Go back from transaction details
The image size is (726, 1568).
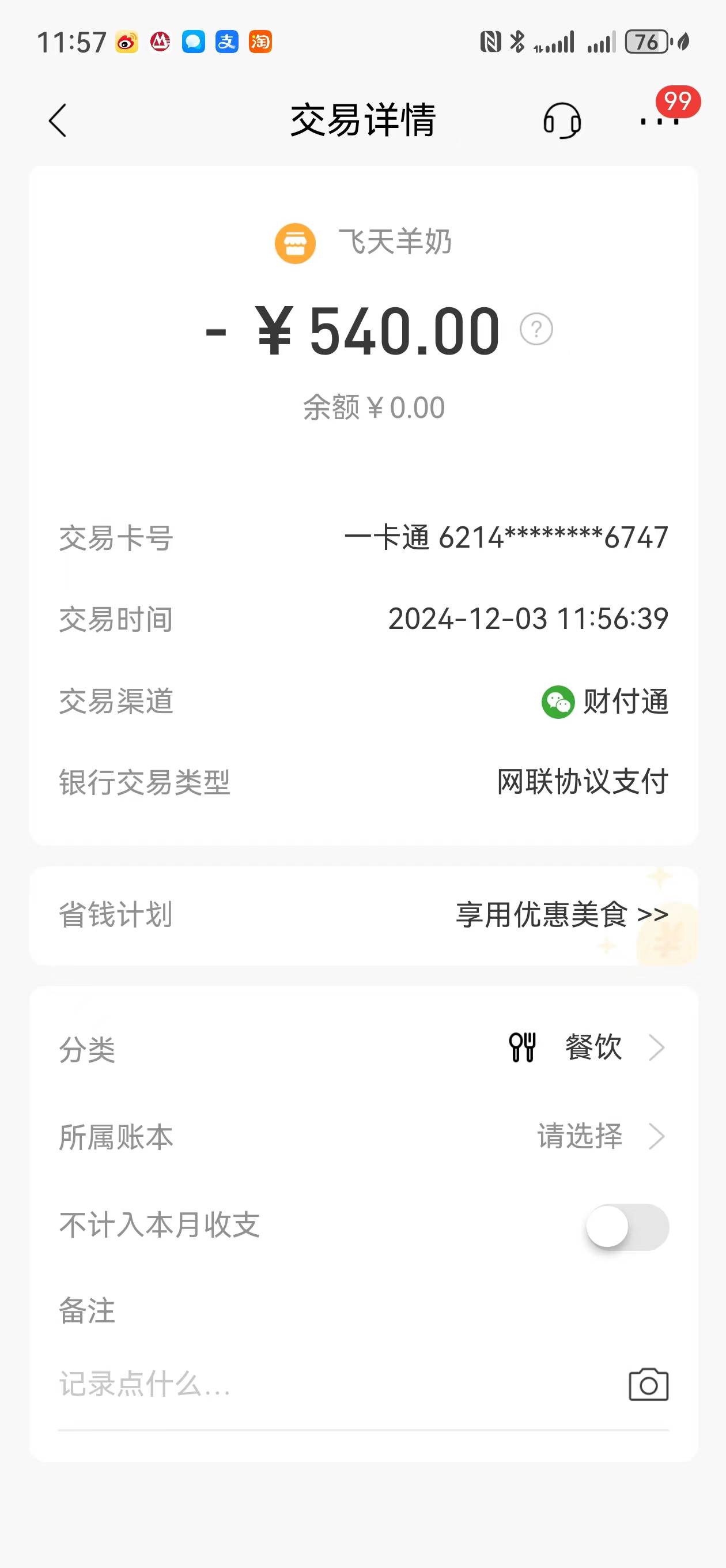tap(58, 120)
